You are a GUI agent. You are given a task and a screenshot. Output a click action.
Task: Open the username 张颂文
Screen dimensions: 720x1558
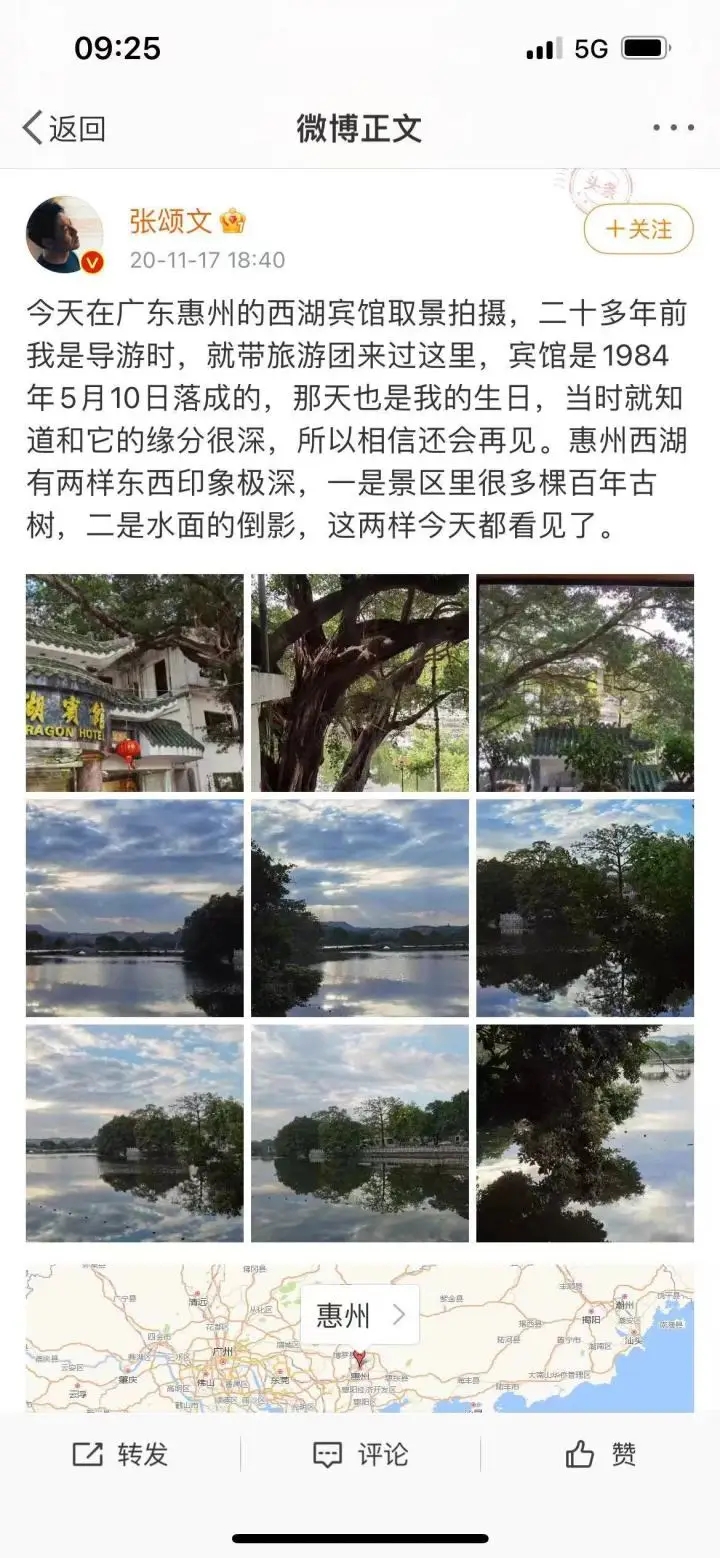coord(173,221)
